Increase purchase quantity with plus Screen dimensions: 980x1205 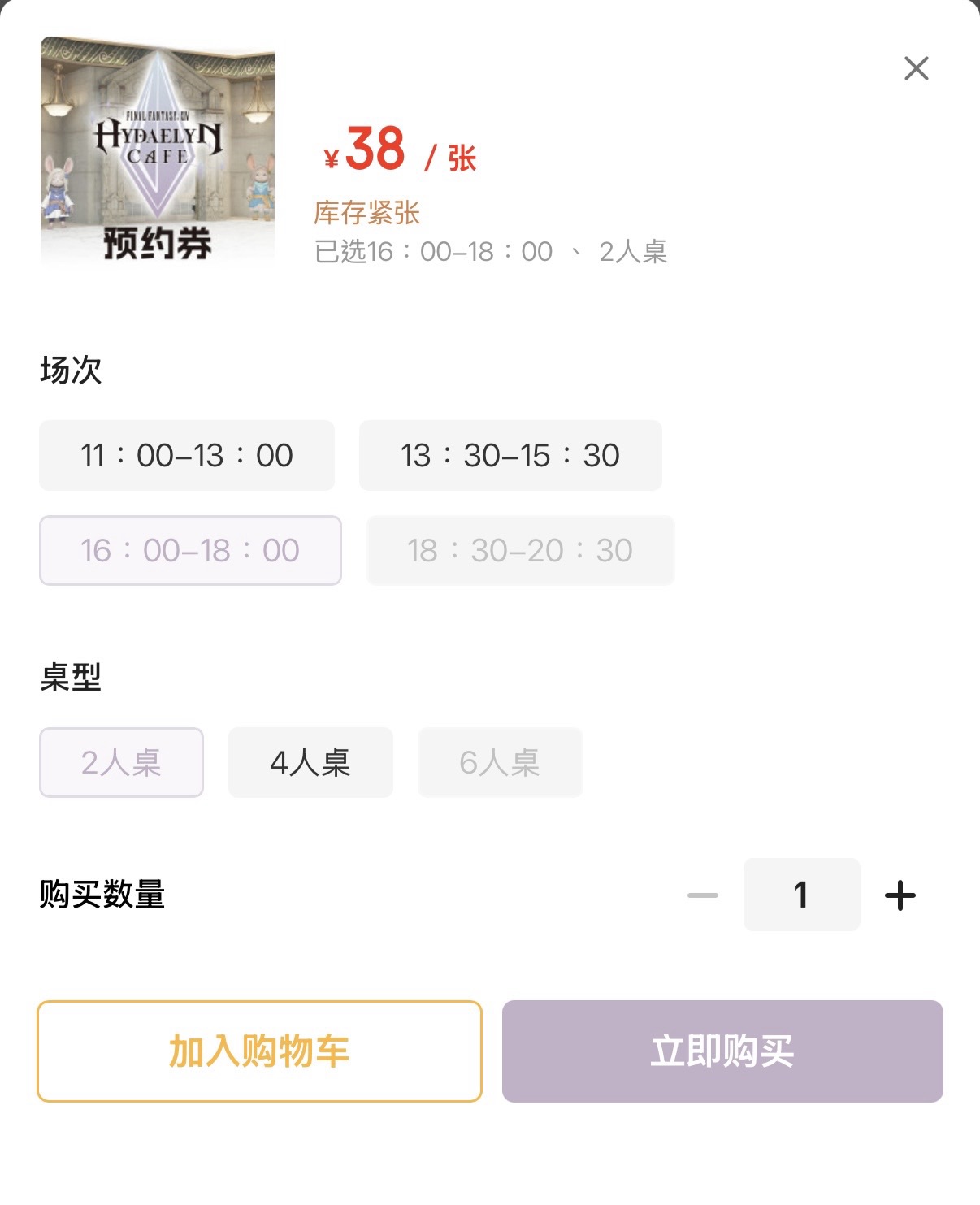click(900, 895)
